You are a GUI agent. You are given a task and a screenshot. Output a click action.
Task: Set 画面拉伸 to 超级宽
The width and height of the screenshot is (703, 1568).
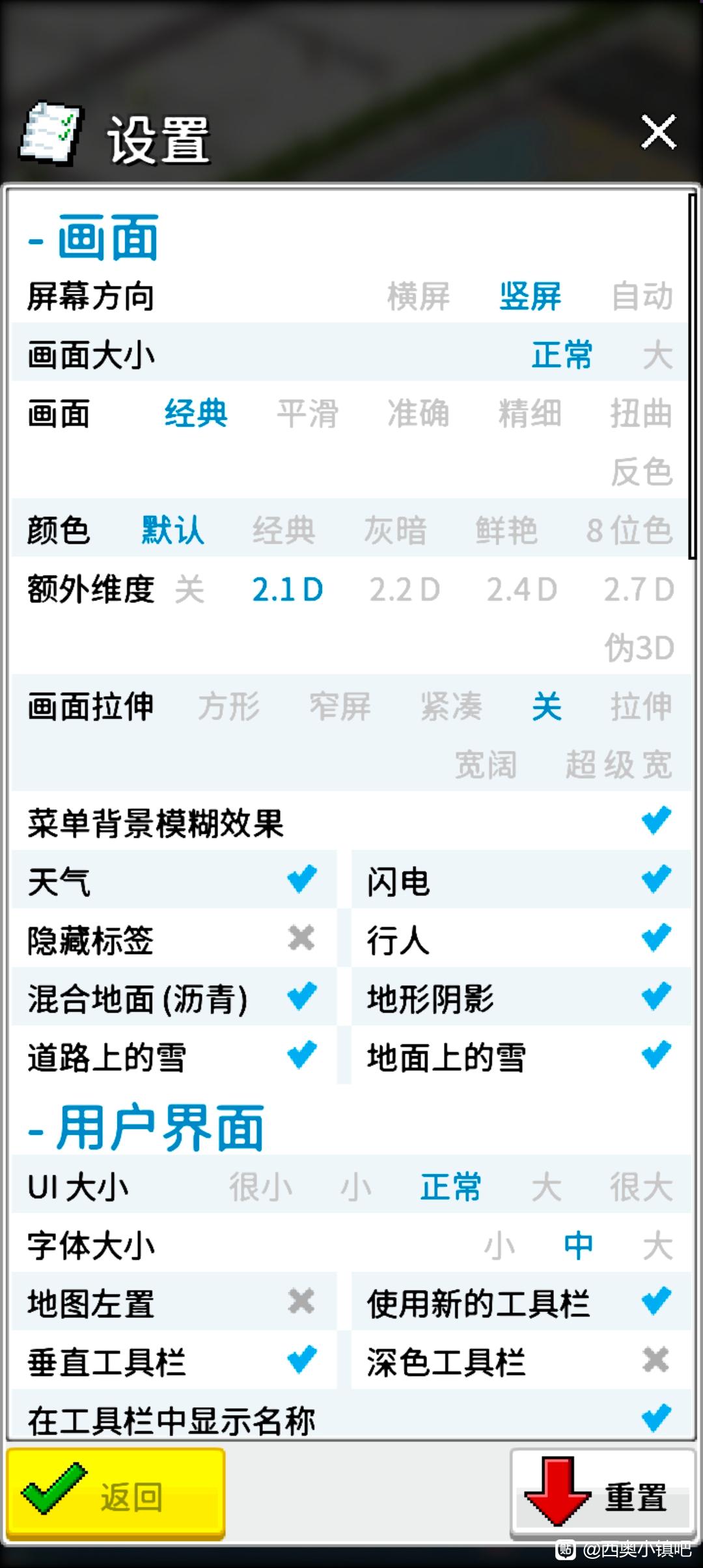point(618,765)
